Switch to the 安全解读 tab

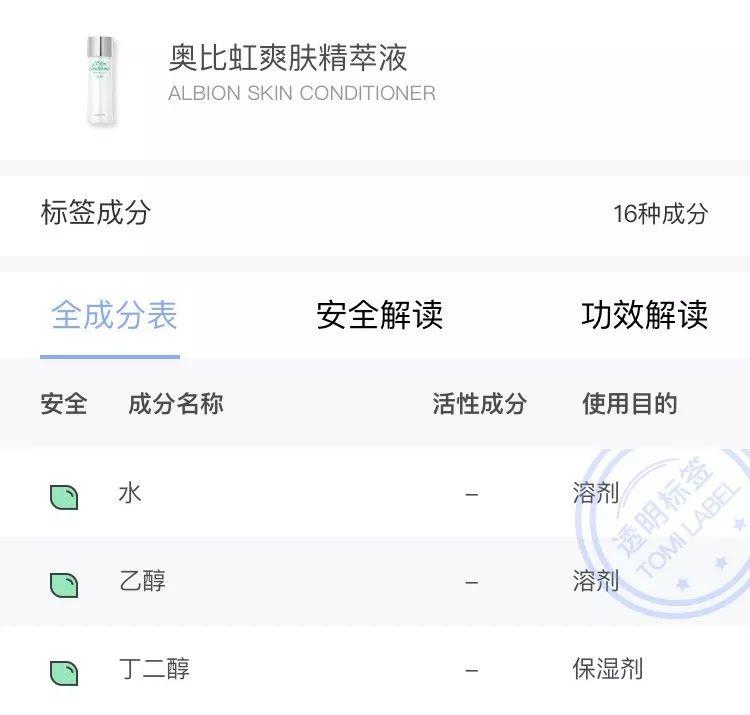point(379,315)
